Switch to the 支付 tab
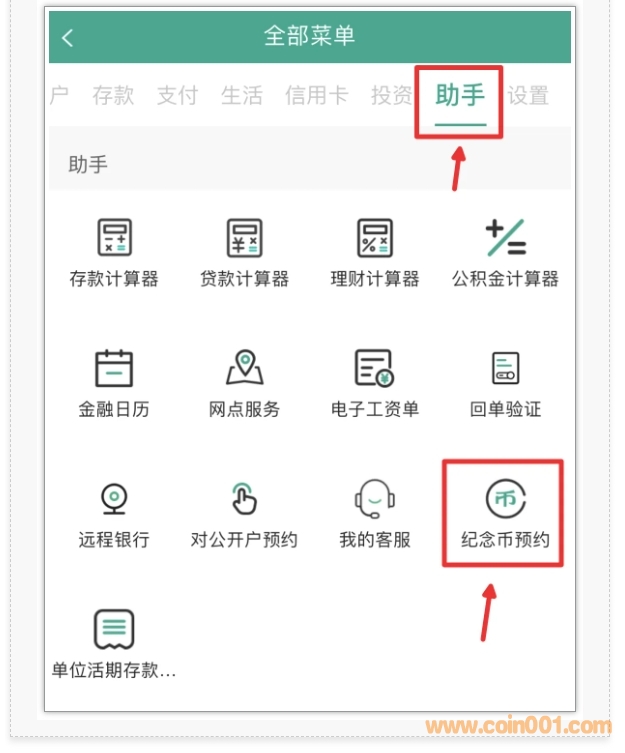The image size is (625, 753). 177,96
